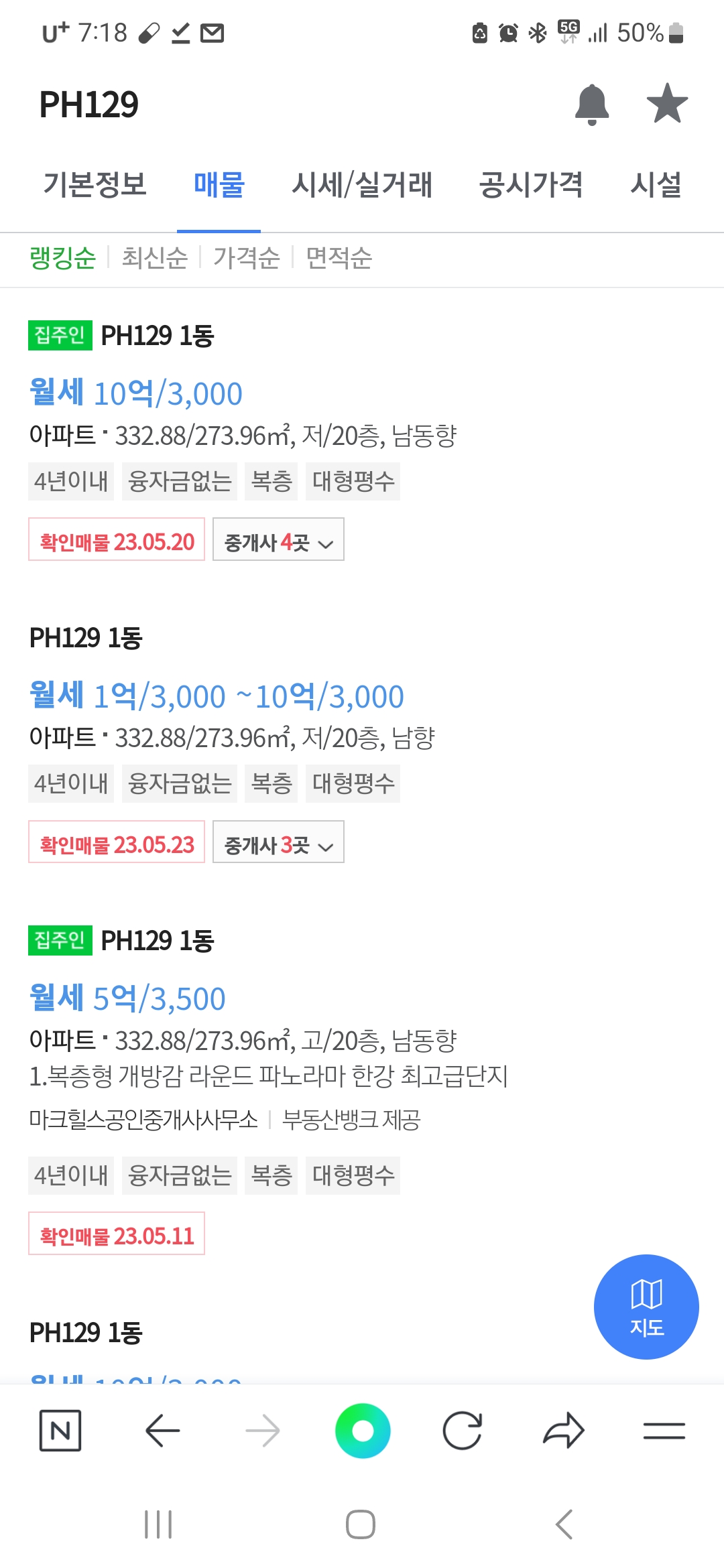The width and height of the screenshot is (724, 1568).
Task: Go back using the browser back arrow
Action: coord(162,1431)
